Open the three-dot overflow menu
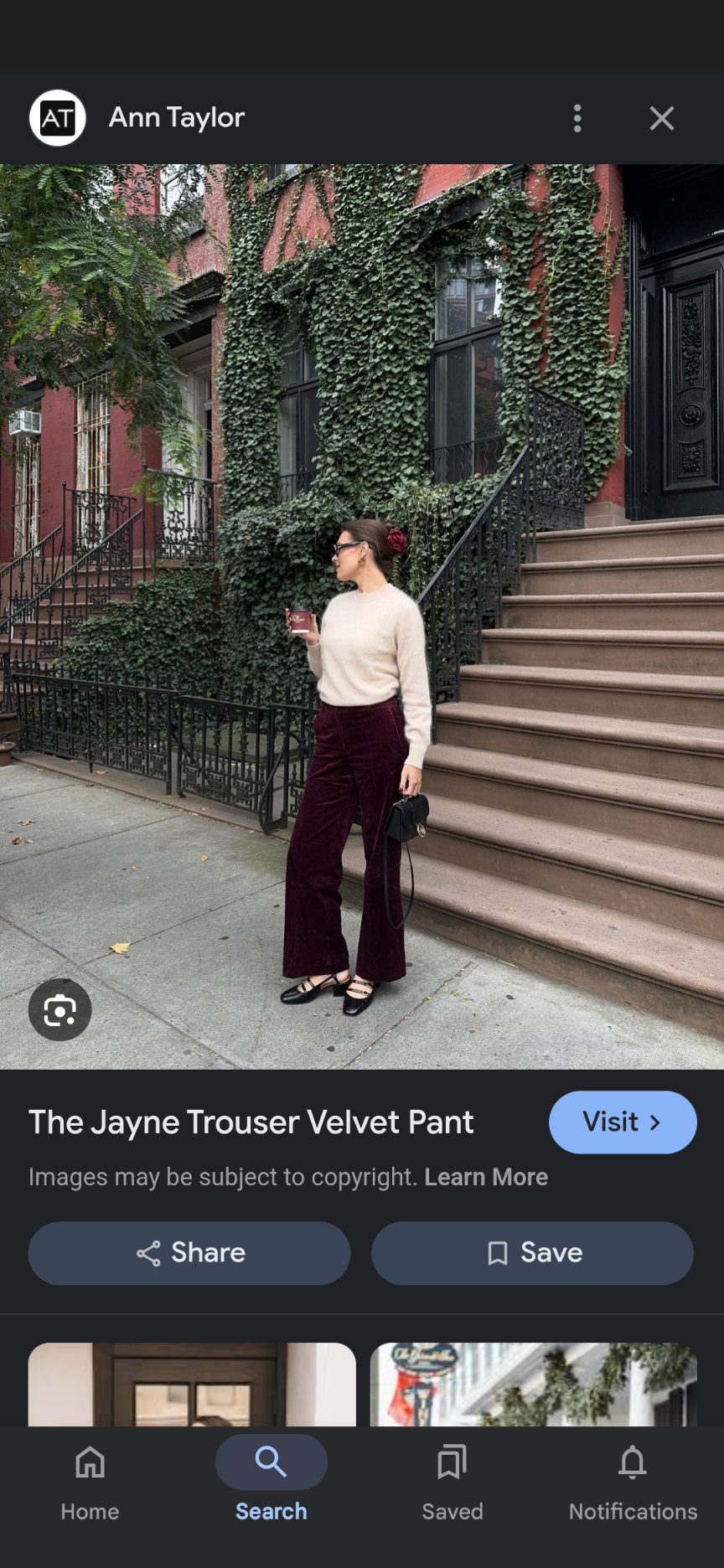 coord(577,118)
